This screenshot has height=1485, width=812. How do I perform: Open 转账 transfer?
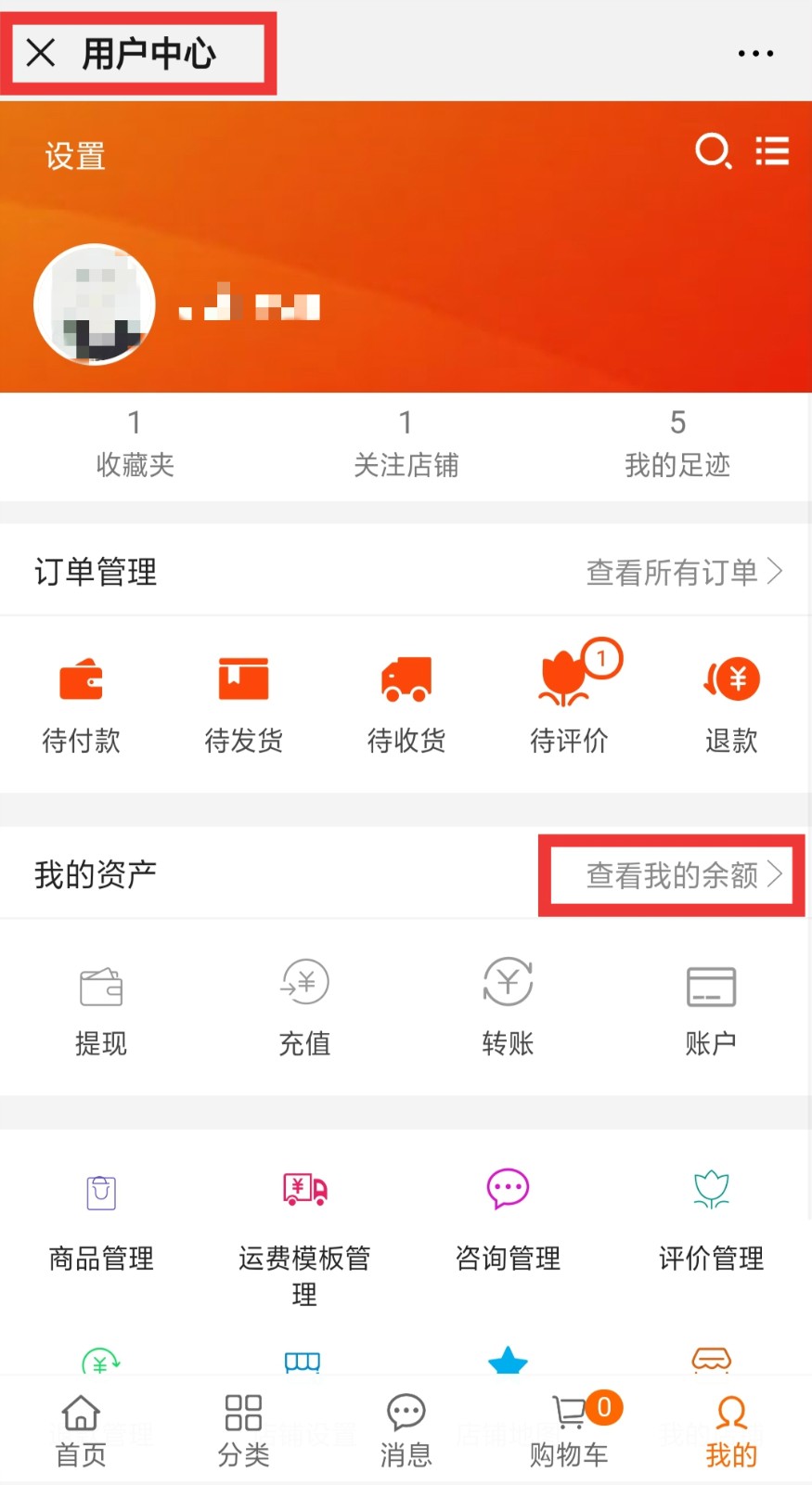pos(508,1008)
